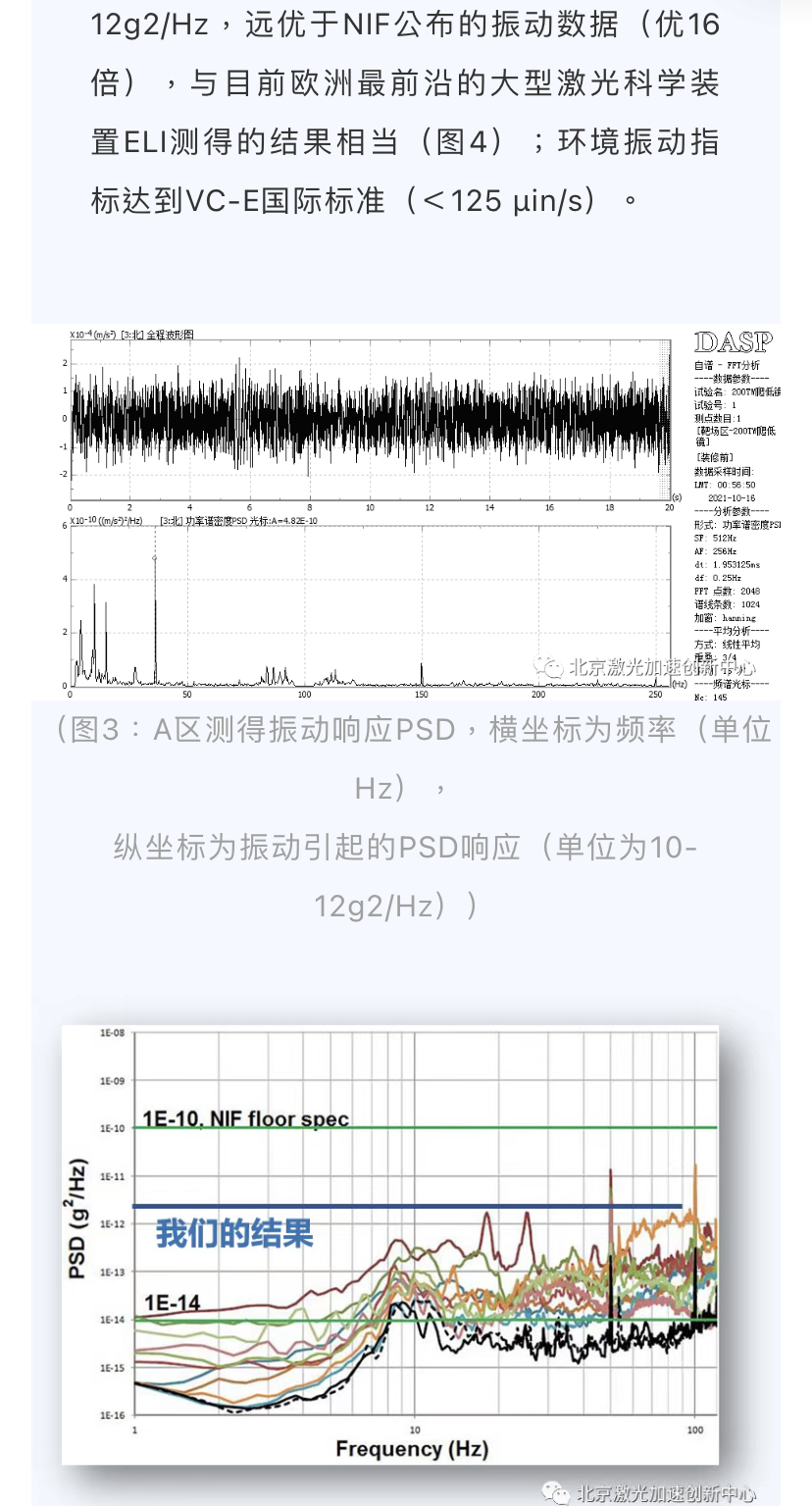Open the DASP vibration waveform figure
The width and height of the screenshot is (812, 1506).
tap(405, 510)
